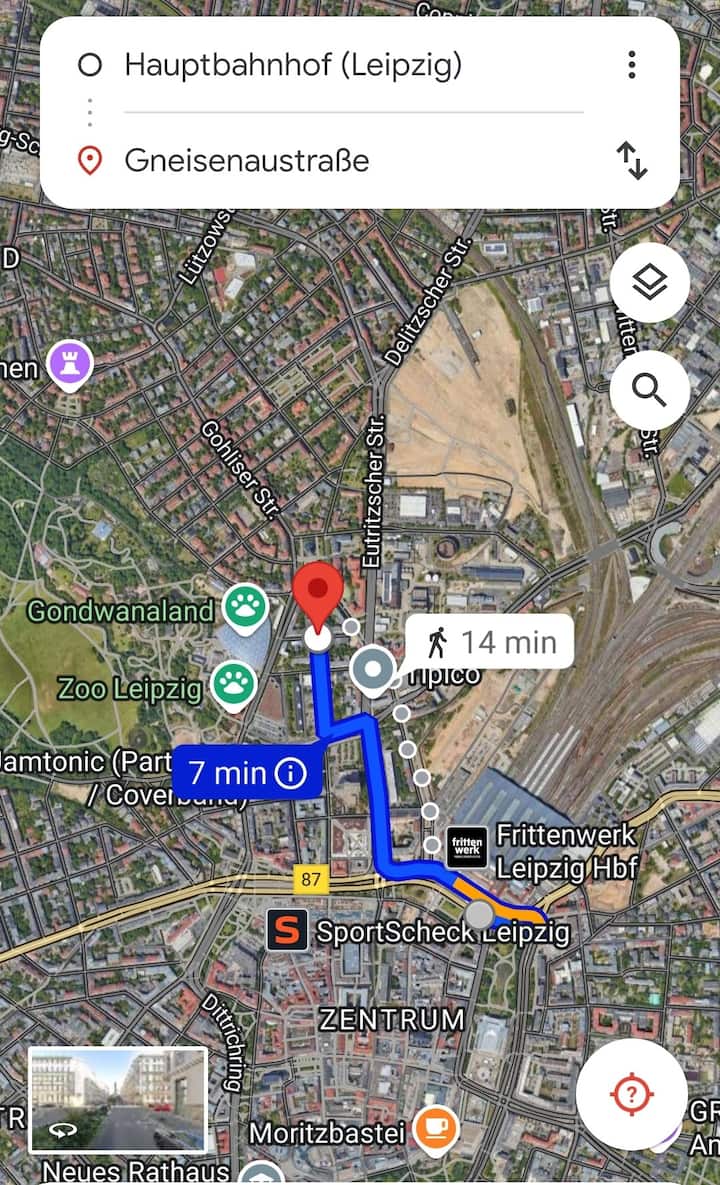The width and height of the screenshot is (720, 1185).
Task: Tap the location crosshair button
Action: (631, 1095)
